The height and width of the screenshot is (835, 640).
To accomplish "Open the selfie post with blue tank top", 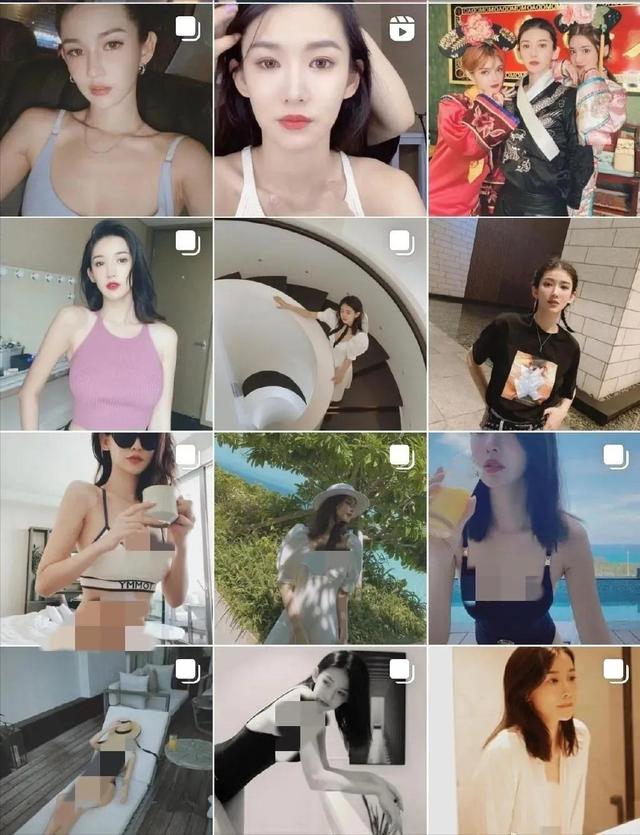I will 105,108.
